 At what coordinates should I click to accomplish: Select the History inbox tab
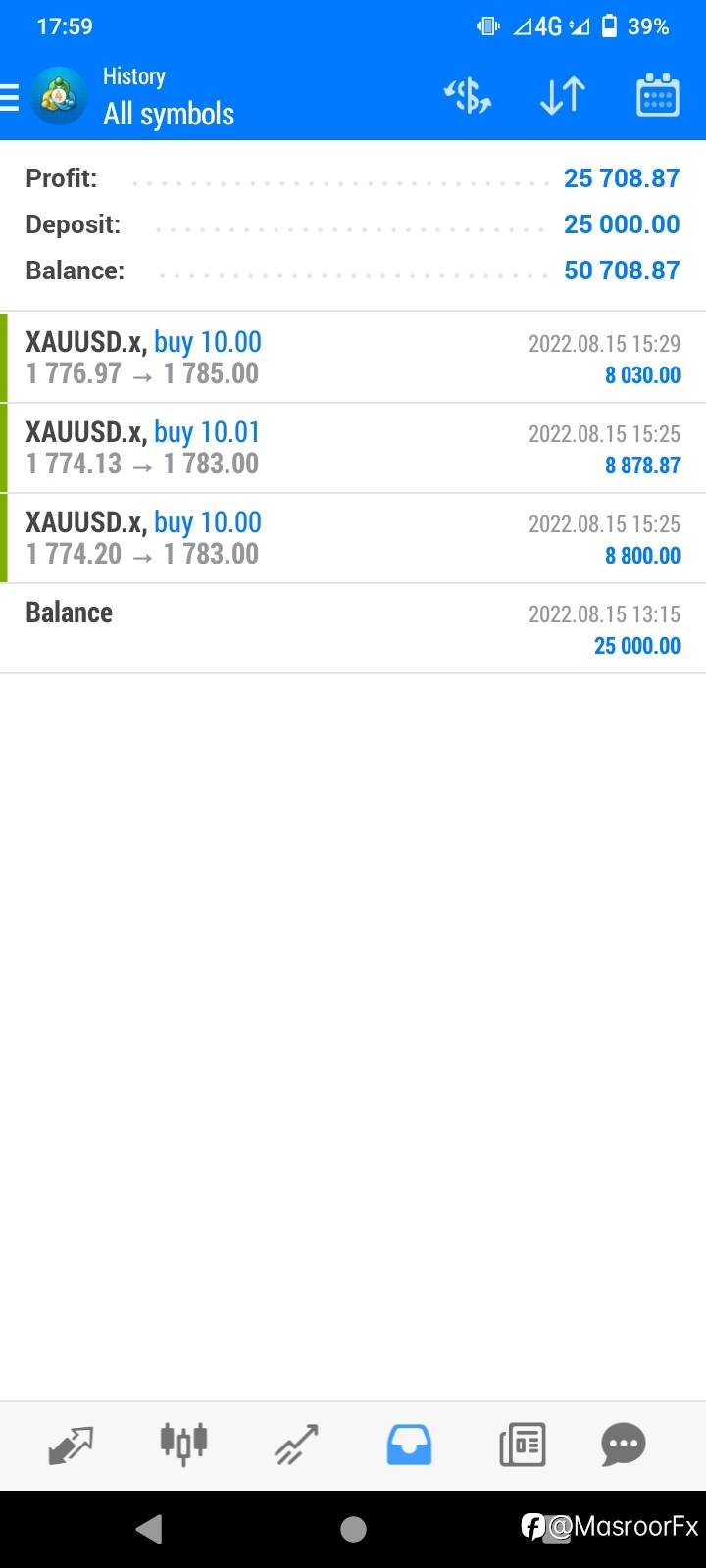pos(409,1445)
